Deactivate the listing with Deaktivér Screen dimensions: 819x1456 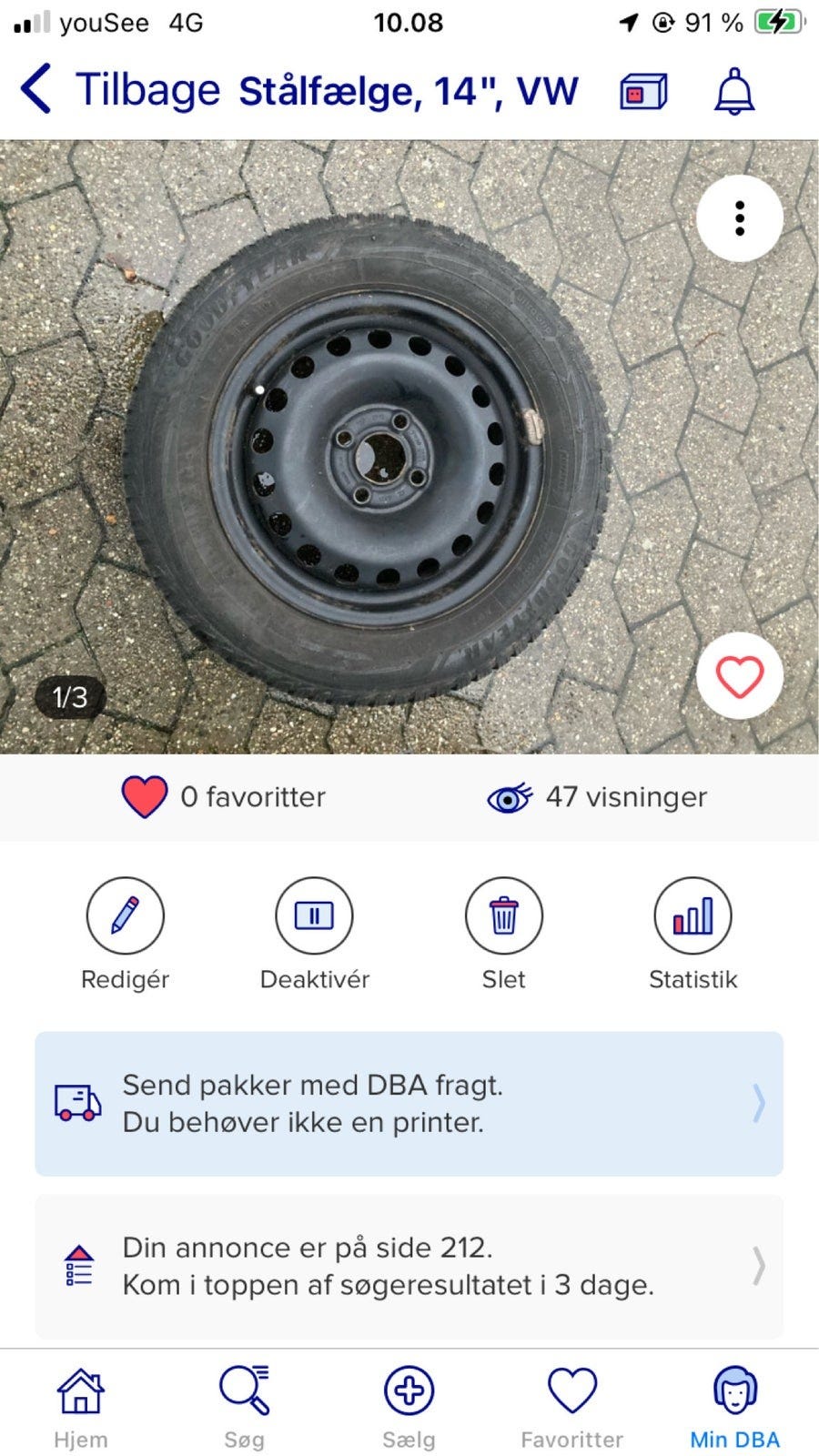pyautogui.click(x=314, y=916)
